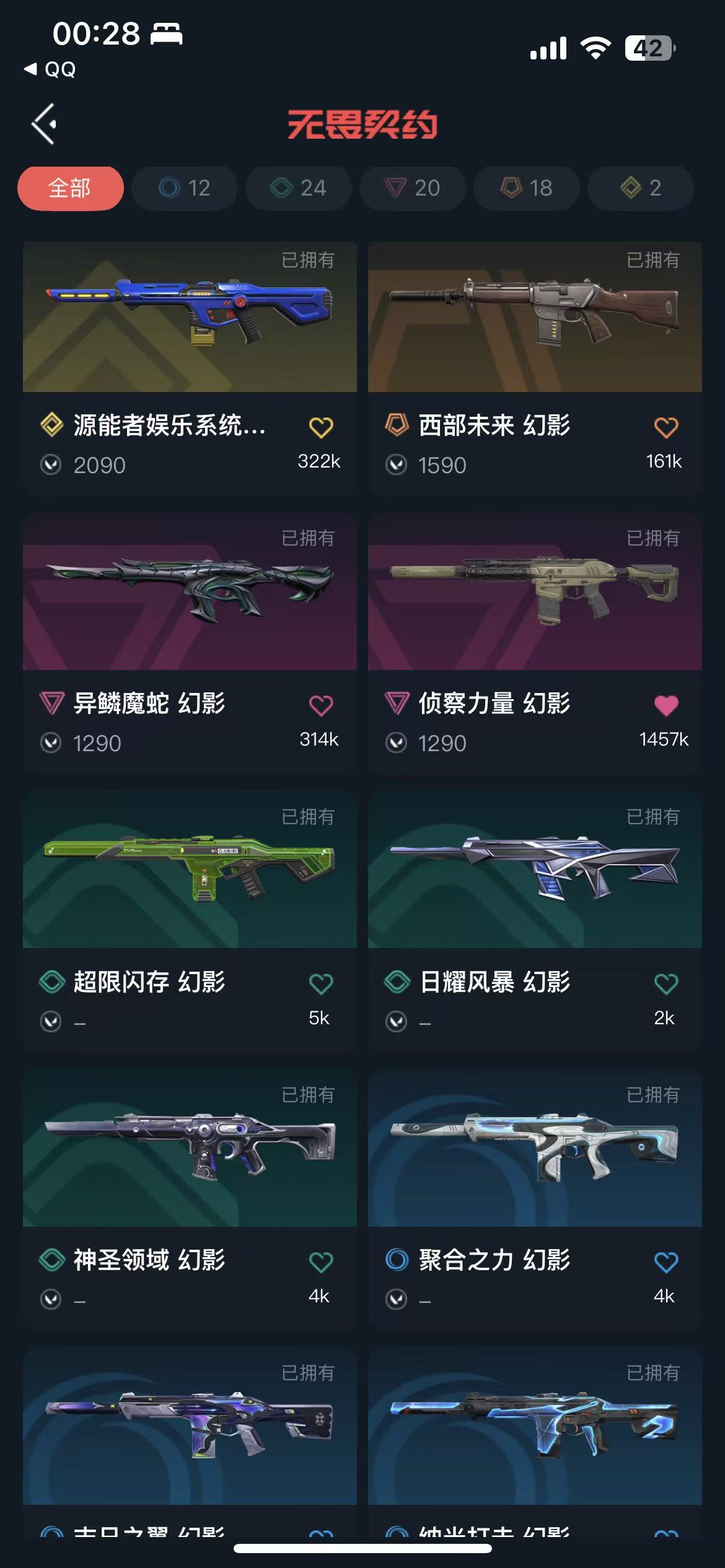Filter skins by the yellow tier showing 2
725x1568 pixels.
tap(641, 188)
